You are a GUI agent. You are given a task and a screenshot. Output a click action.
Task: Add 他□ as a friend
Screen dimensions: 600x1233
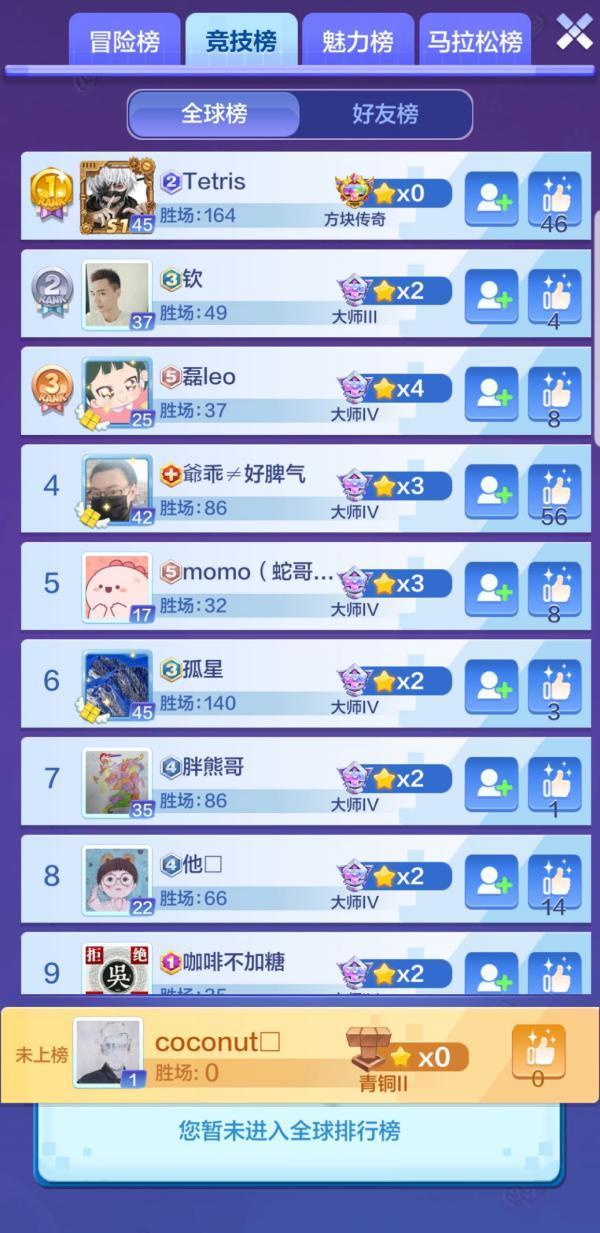tap(491, 881)
